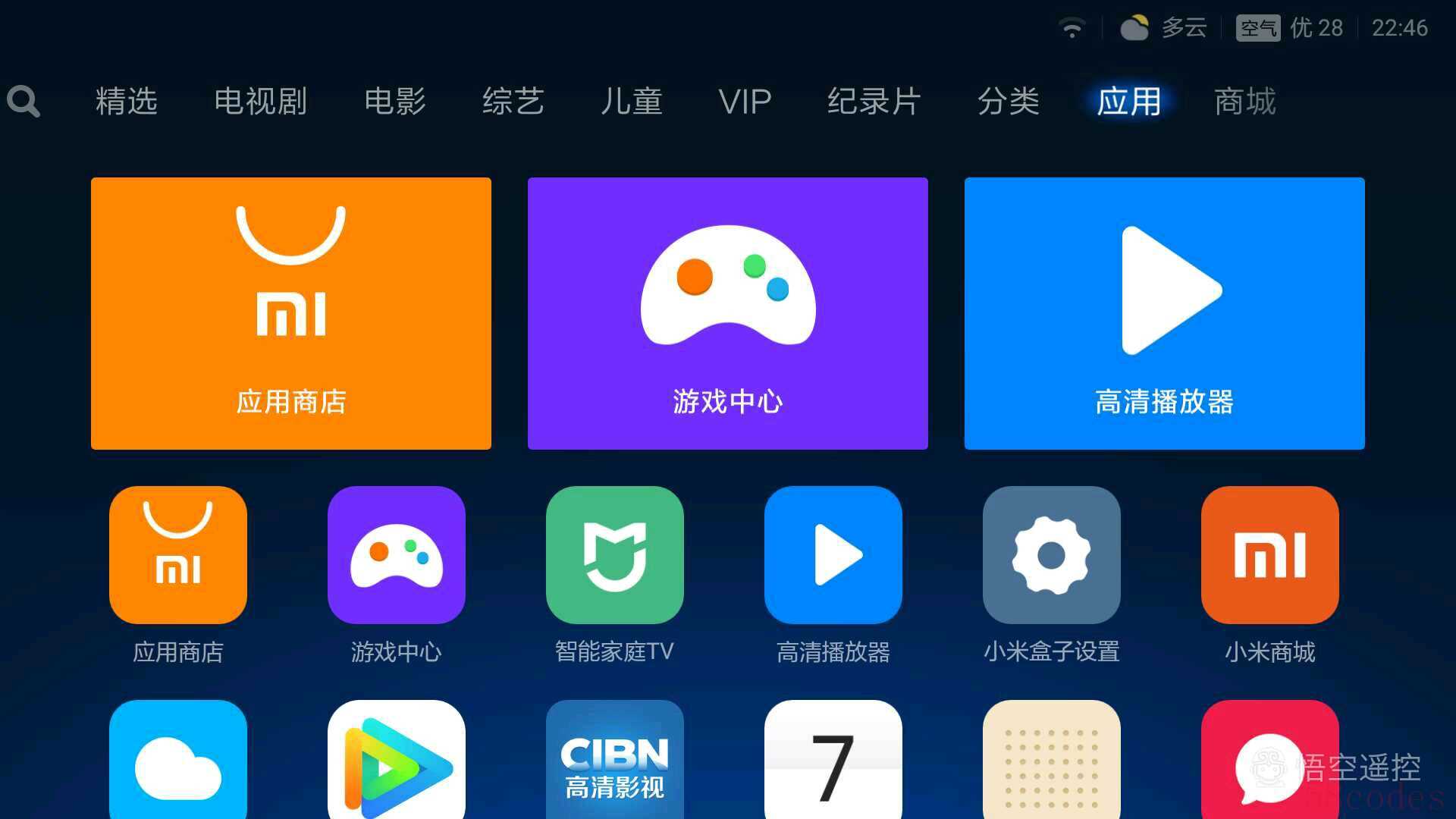Viewport: 1456px width, 819px height.
Task: Open the search magnifier icon
Action: pyautogui.click(x=24, y=101)
